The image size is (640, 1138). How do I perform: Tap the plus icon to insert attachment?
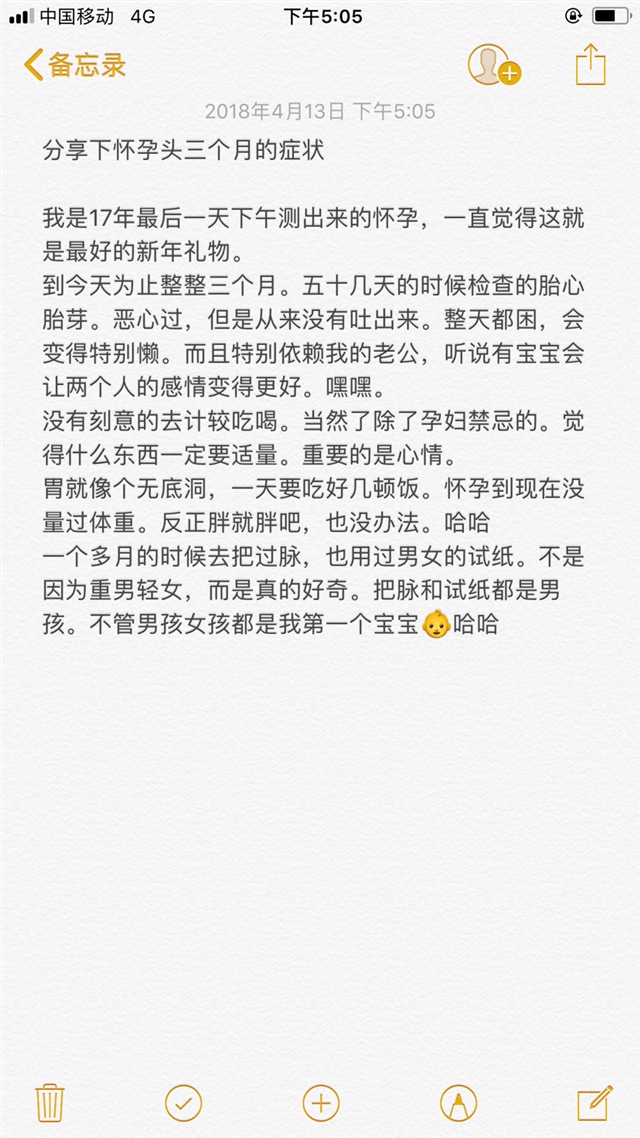click(321, 1103)
